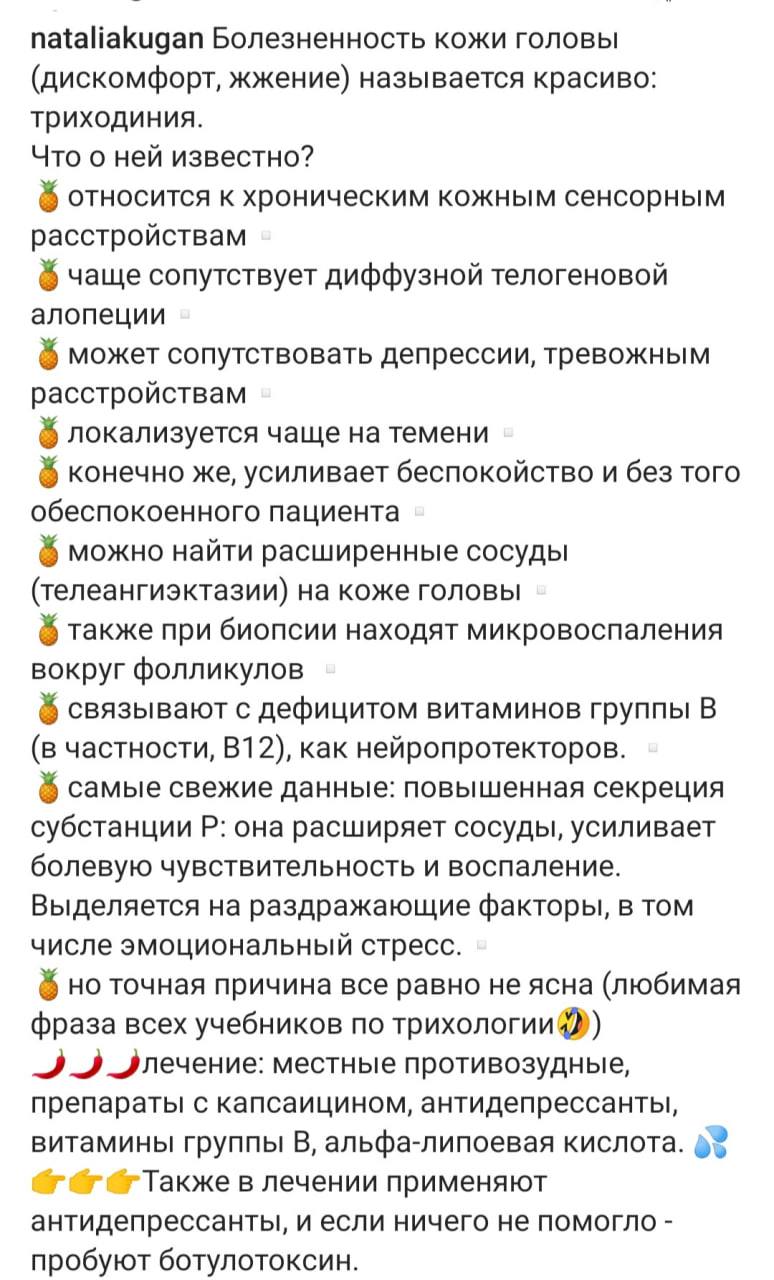Viewport: 774px width, 1280px height.
Task: Open the nataliakugan profile from the caption
Action: coord(118,40)
